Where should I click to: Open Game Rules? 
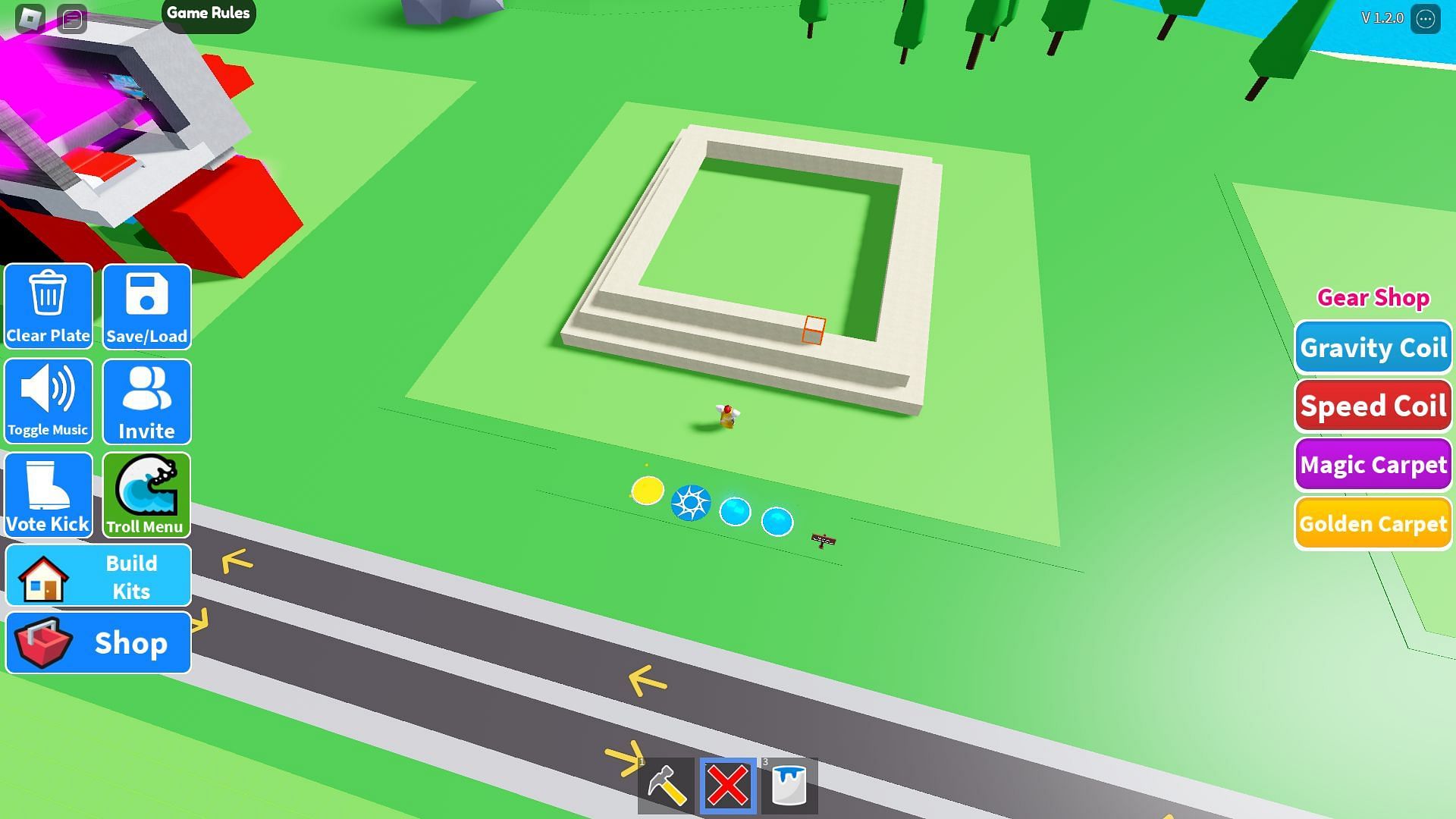[209, 14]
